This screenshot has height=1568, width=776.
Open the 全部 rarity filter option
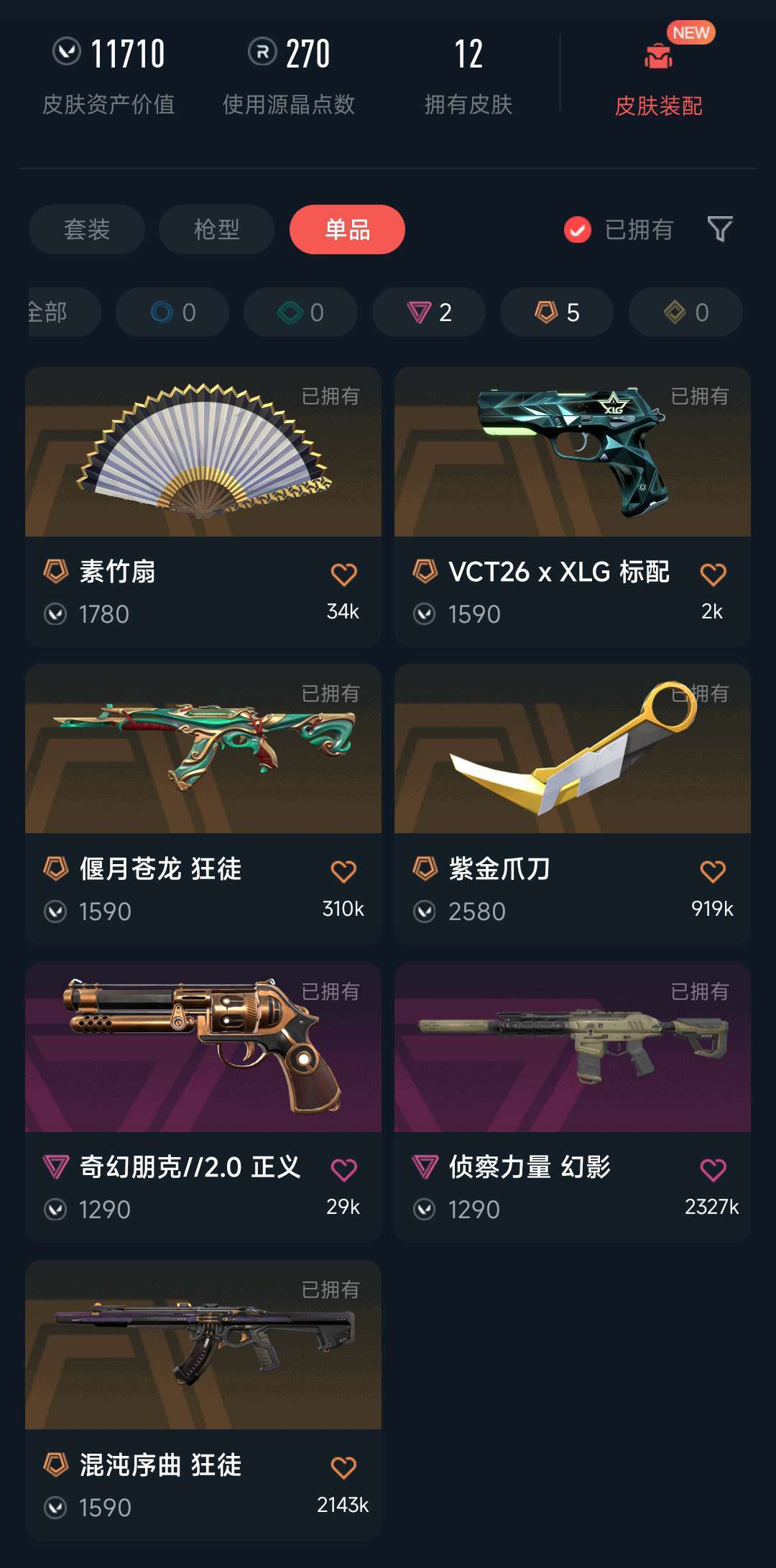[49, 312]
